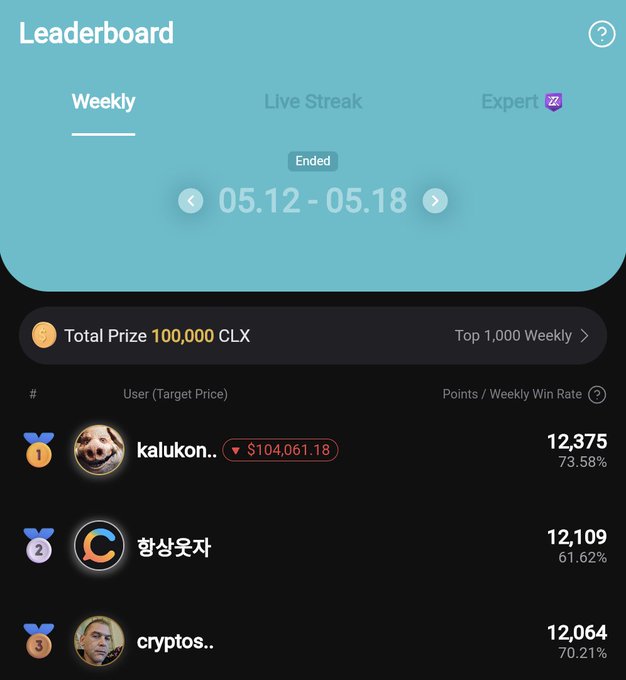
Task: Select the Weekly tab
Action: pos(103,102)
